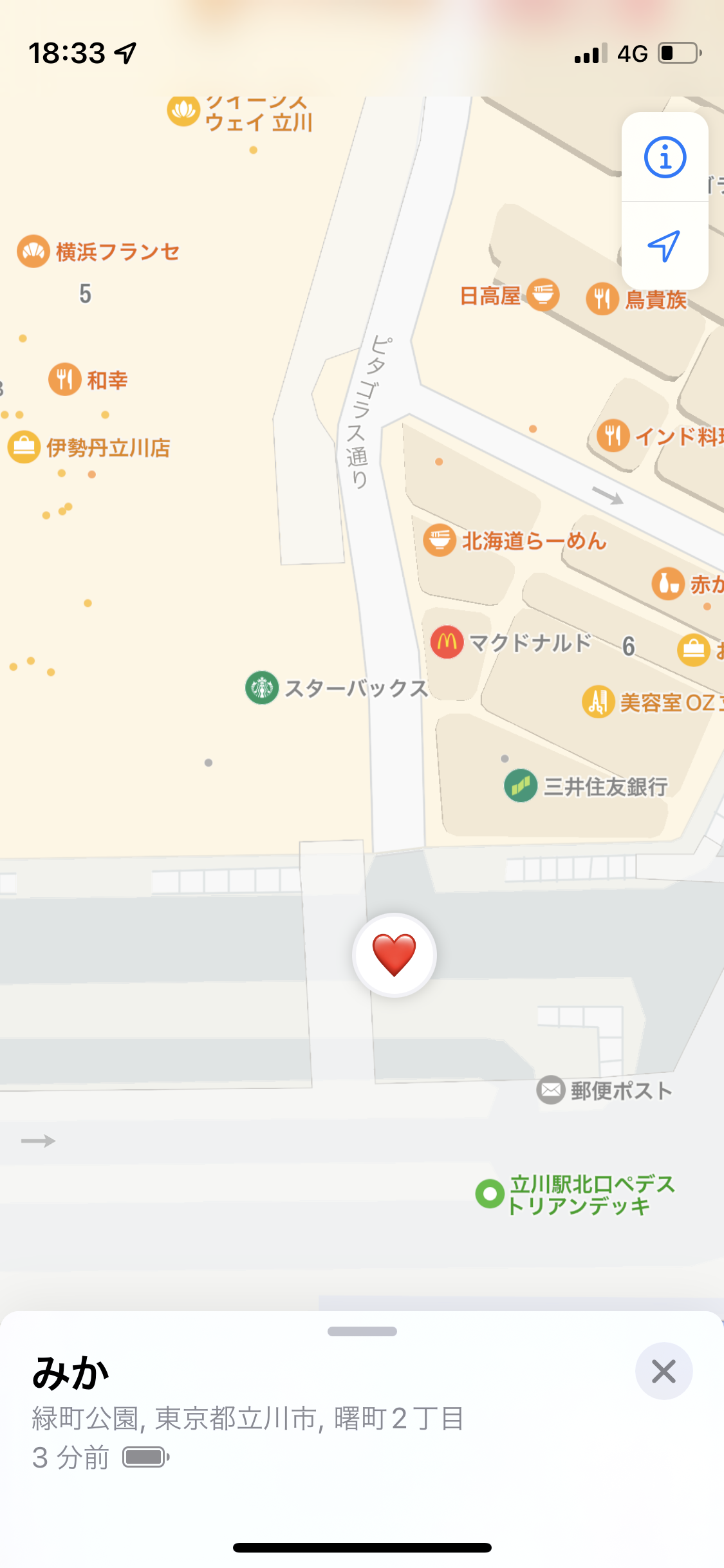This screenshot has width=724, height=1568.
Task: Tap the red heart location marker
Action: click(394, 955)
